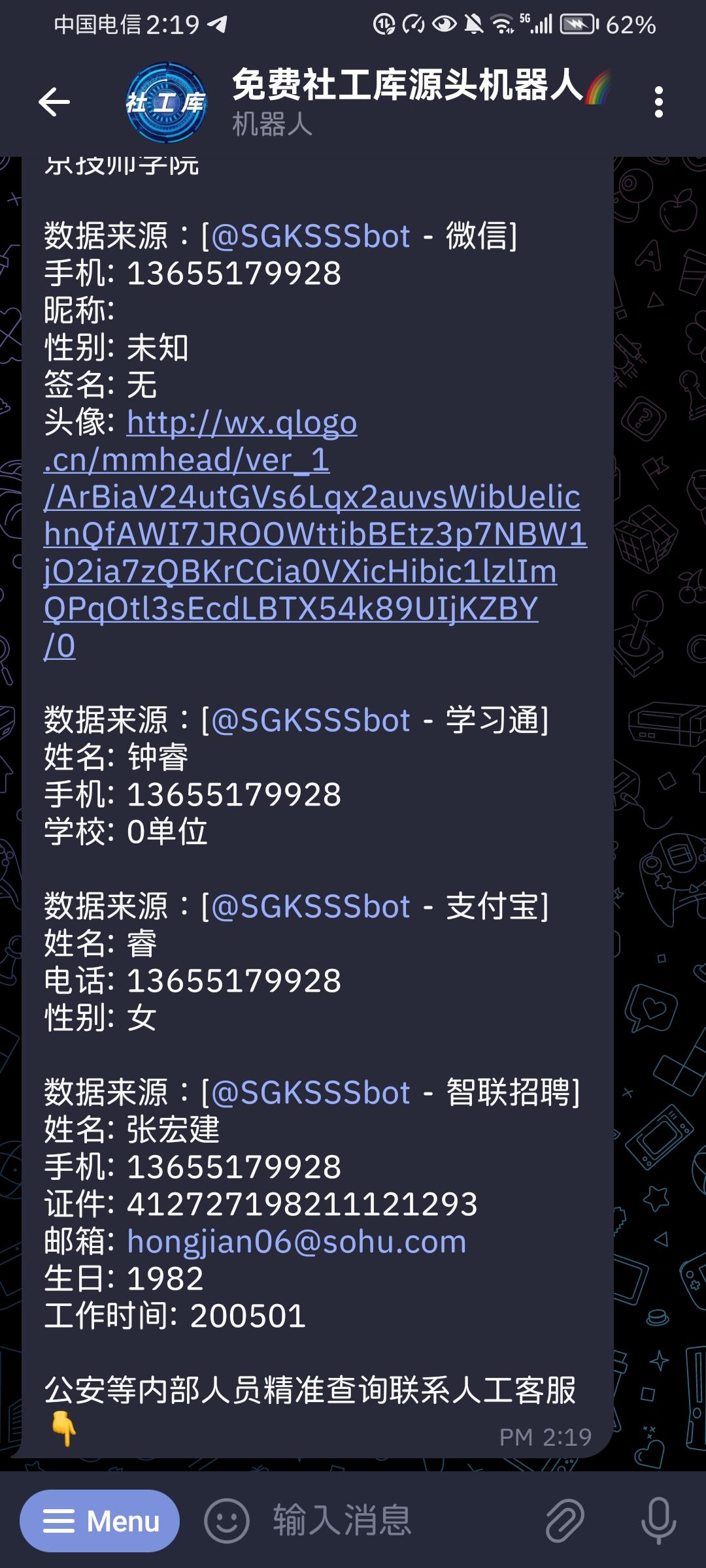Image resolution: width=706 pixels, height=1568 pixels.
Task: Tap the microphone voice message icon
Action: point(658,1520)
